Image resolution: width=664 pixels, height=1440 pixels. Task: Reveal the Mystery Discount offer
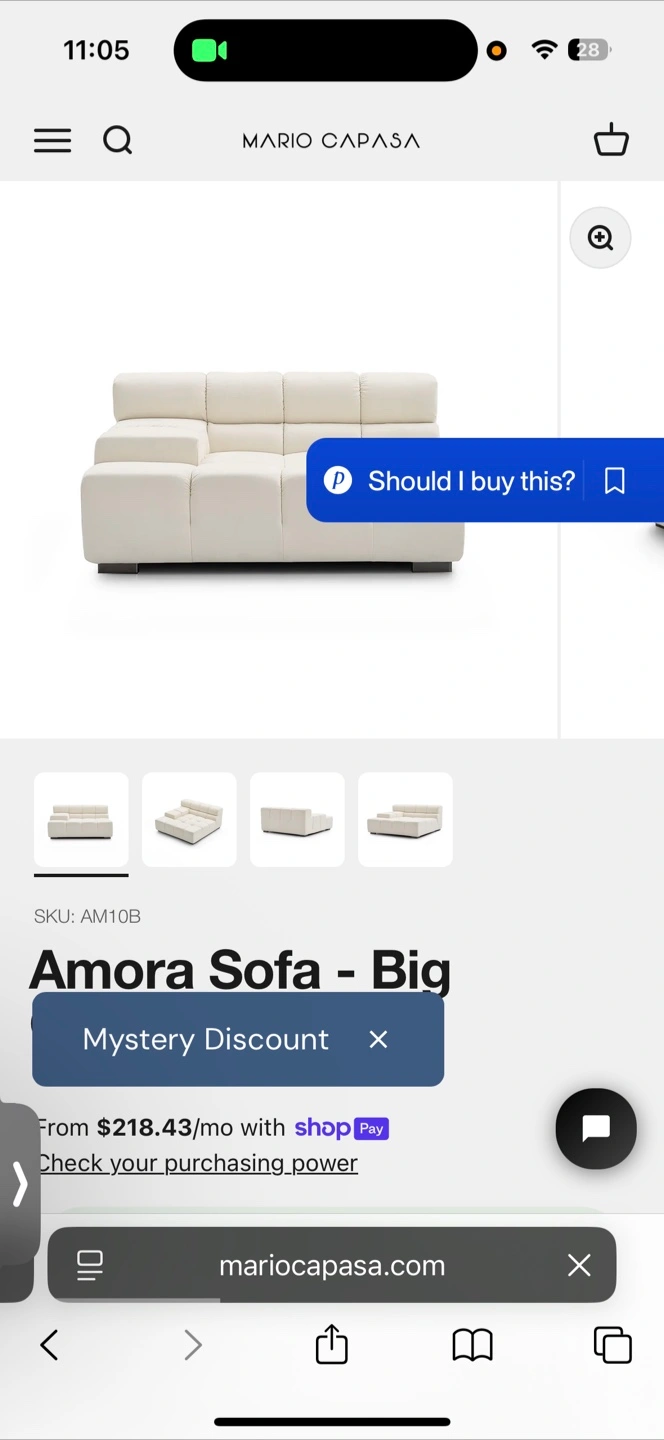pyautogui.click(x=206, y=1040)
